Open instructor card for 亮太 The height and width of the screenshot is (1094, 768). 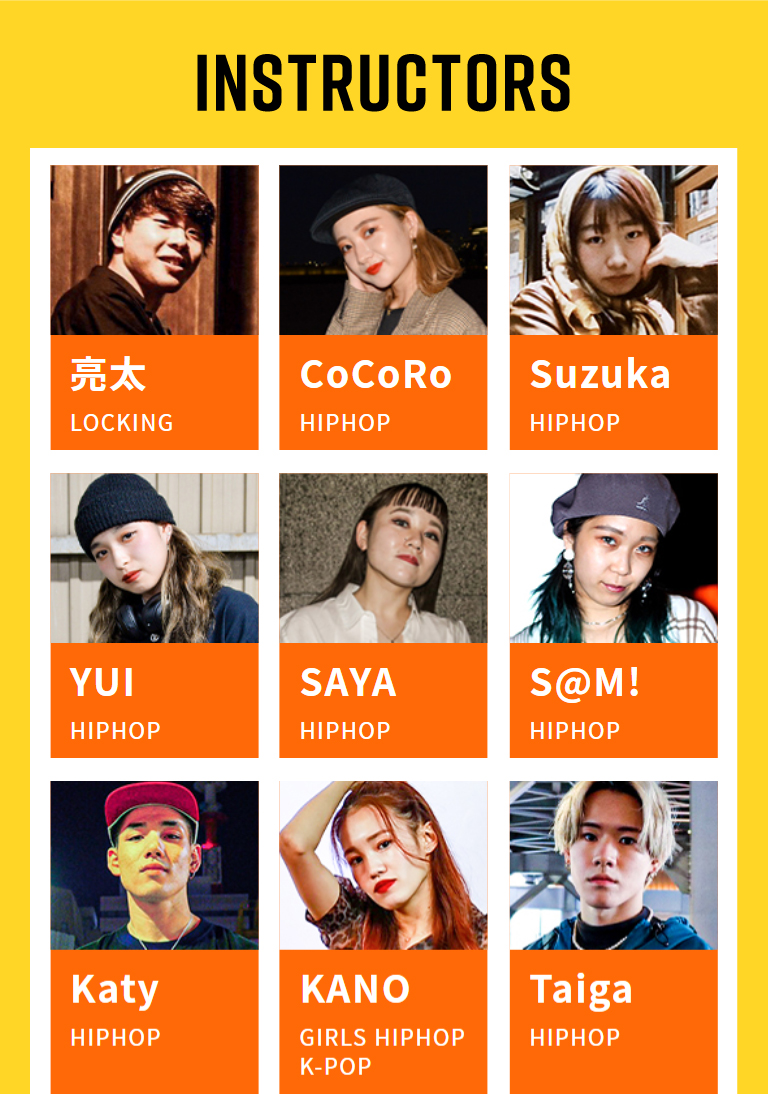click(154, 308)
